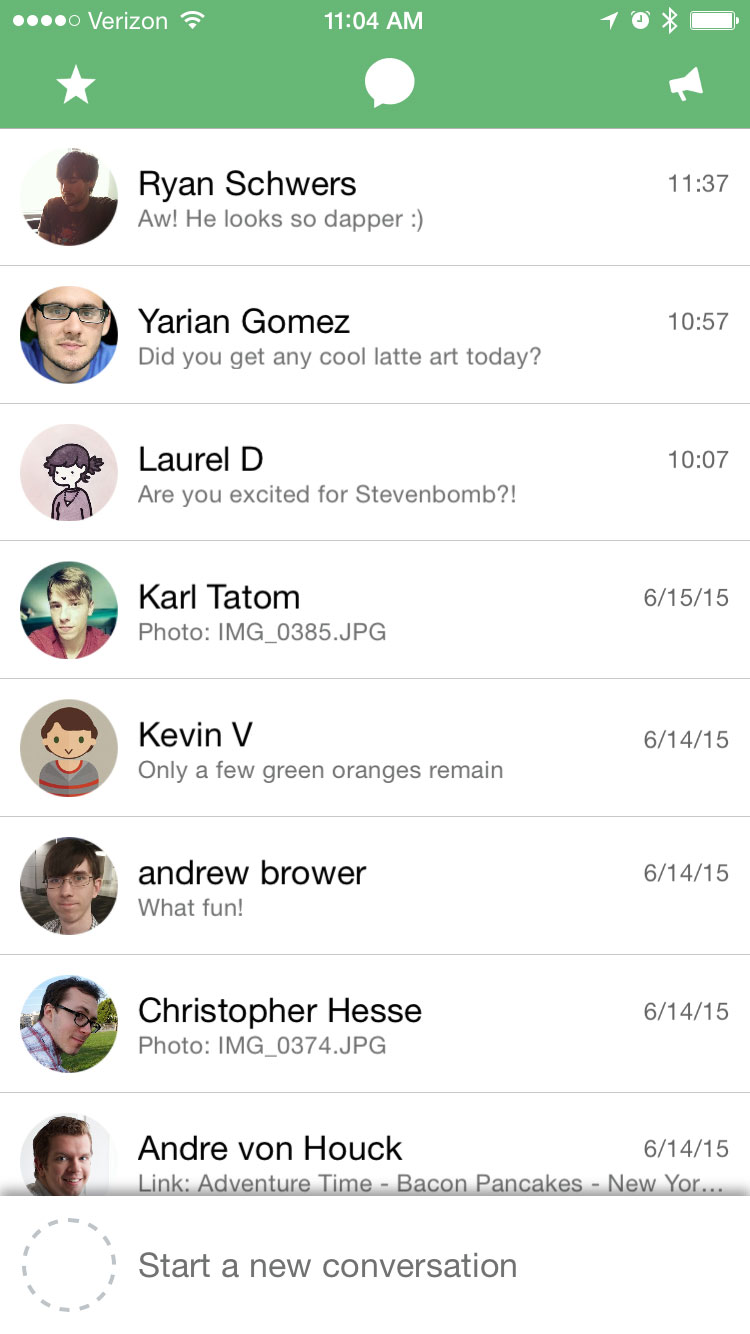Open Andre von Houck's conversation

[375, 1145]
